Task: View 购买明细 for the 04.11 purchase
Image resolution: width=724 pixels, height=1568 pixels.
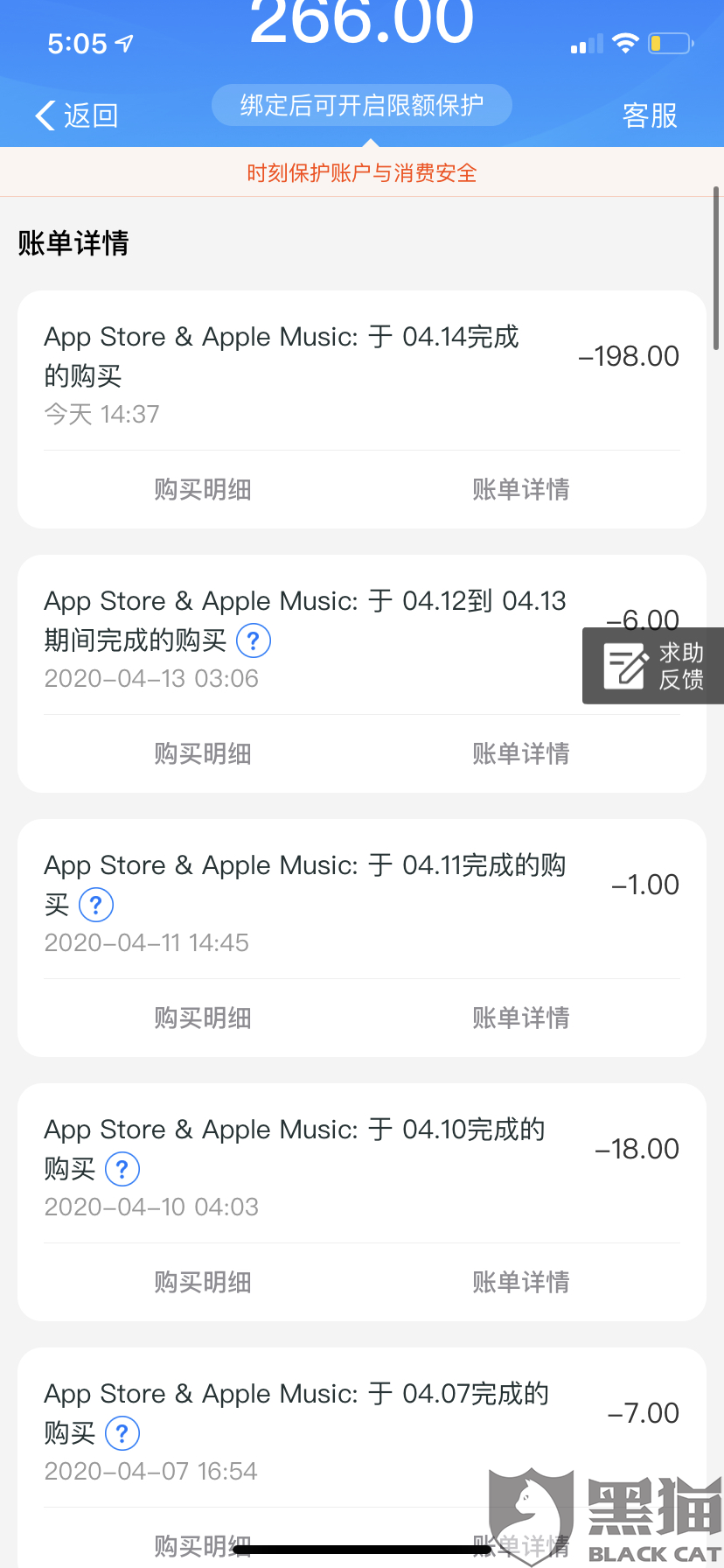Action: click(203, 1018)
